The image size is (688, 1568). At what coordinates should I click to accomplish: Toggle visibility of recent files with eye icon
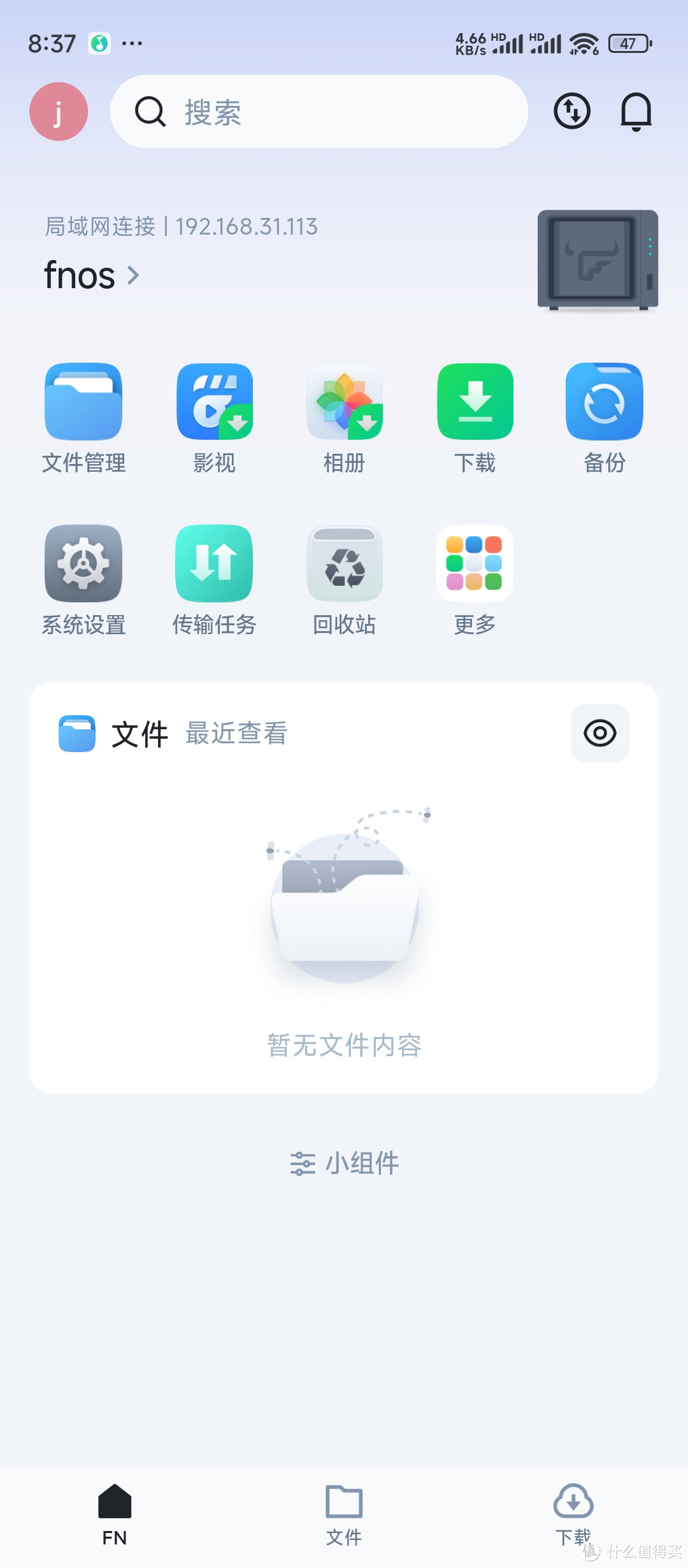click(599, 733)
